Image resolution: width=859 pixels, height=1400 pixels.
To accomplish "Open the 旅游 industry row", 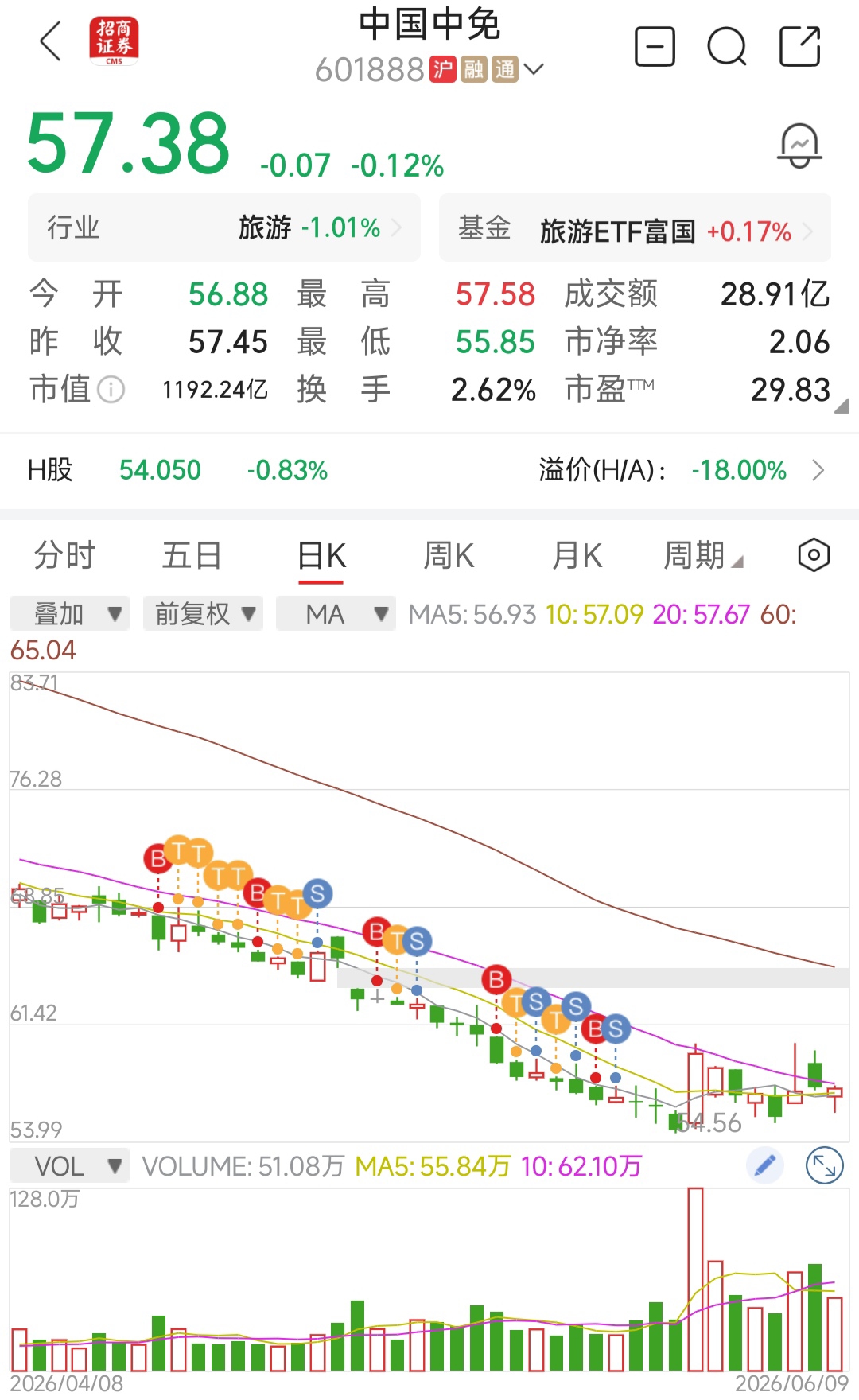I will point(224,228).
